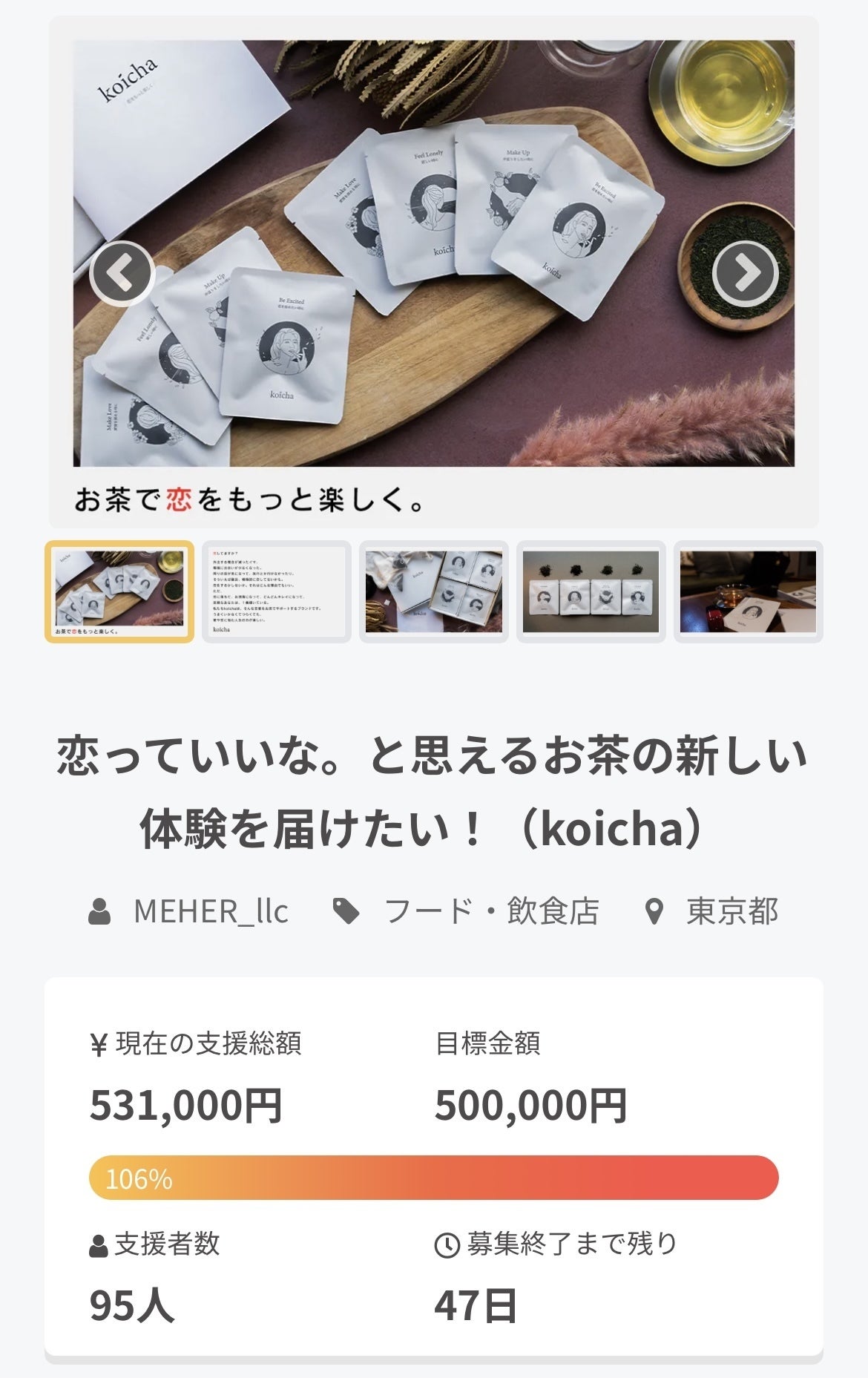Open the MEHER_llc owner profile
This screenshot has height=1378, width=868.
pyautogui.click(x=210, y=911)
